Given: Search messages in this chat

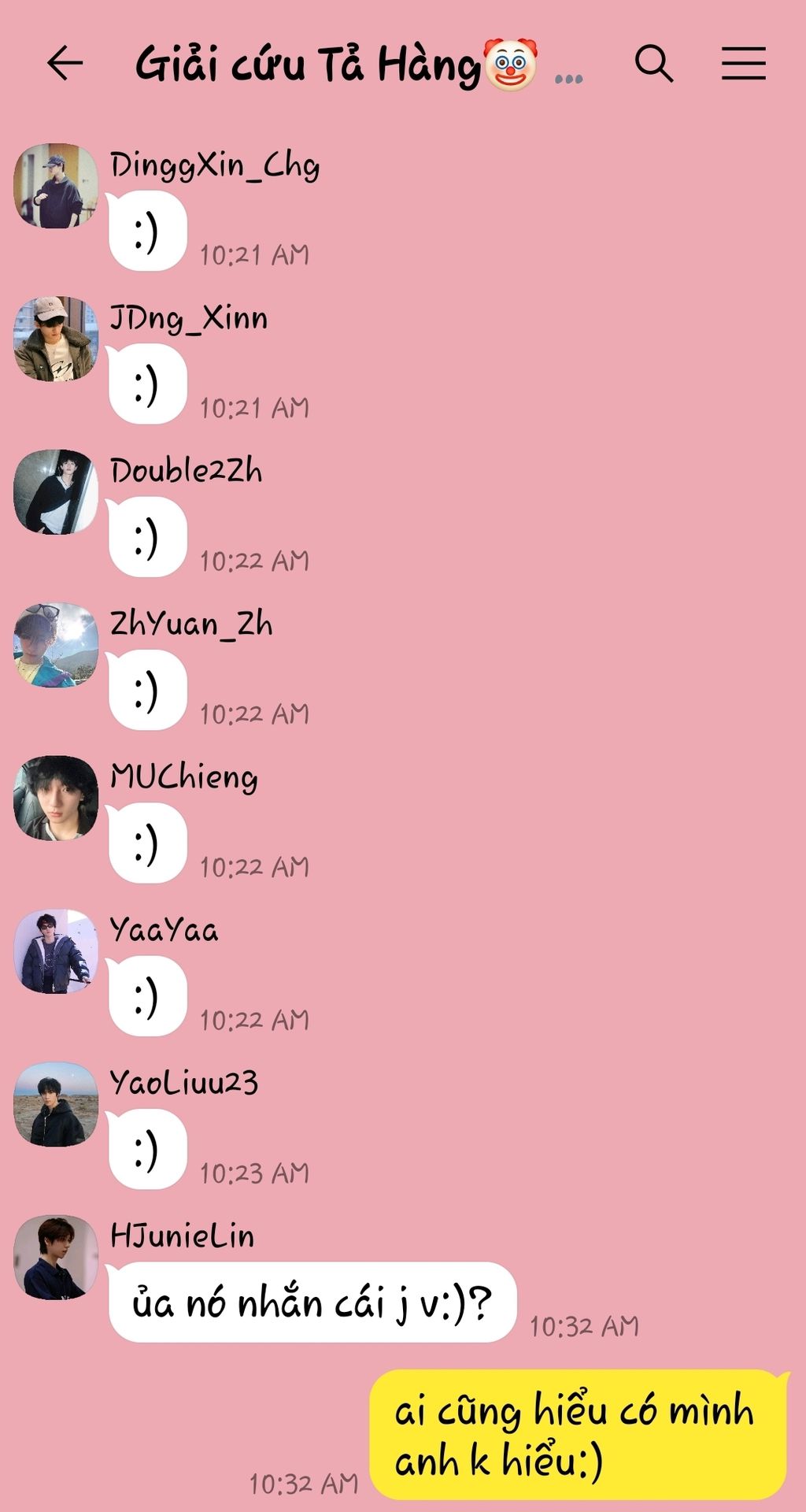Looking at the screenshot, I should [654, 63].
